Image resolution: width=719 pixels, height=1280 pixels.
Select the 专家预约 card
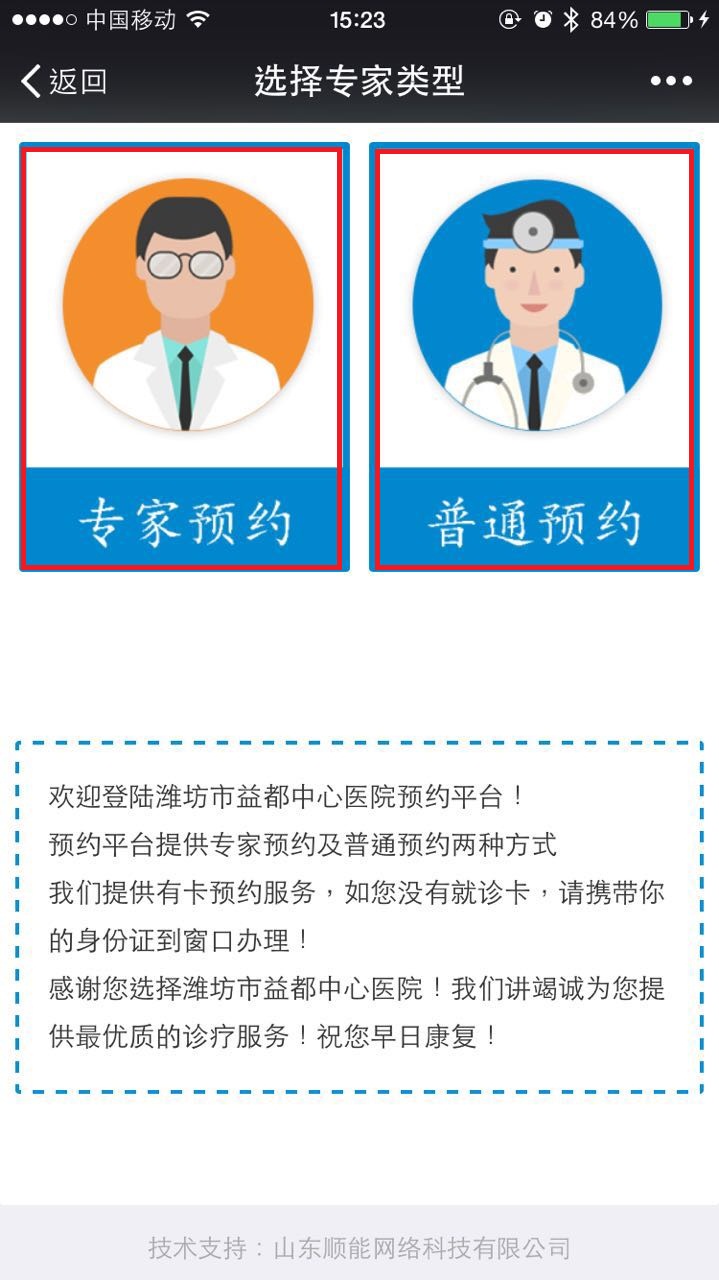pos(184,357)
